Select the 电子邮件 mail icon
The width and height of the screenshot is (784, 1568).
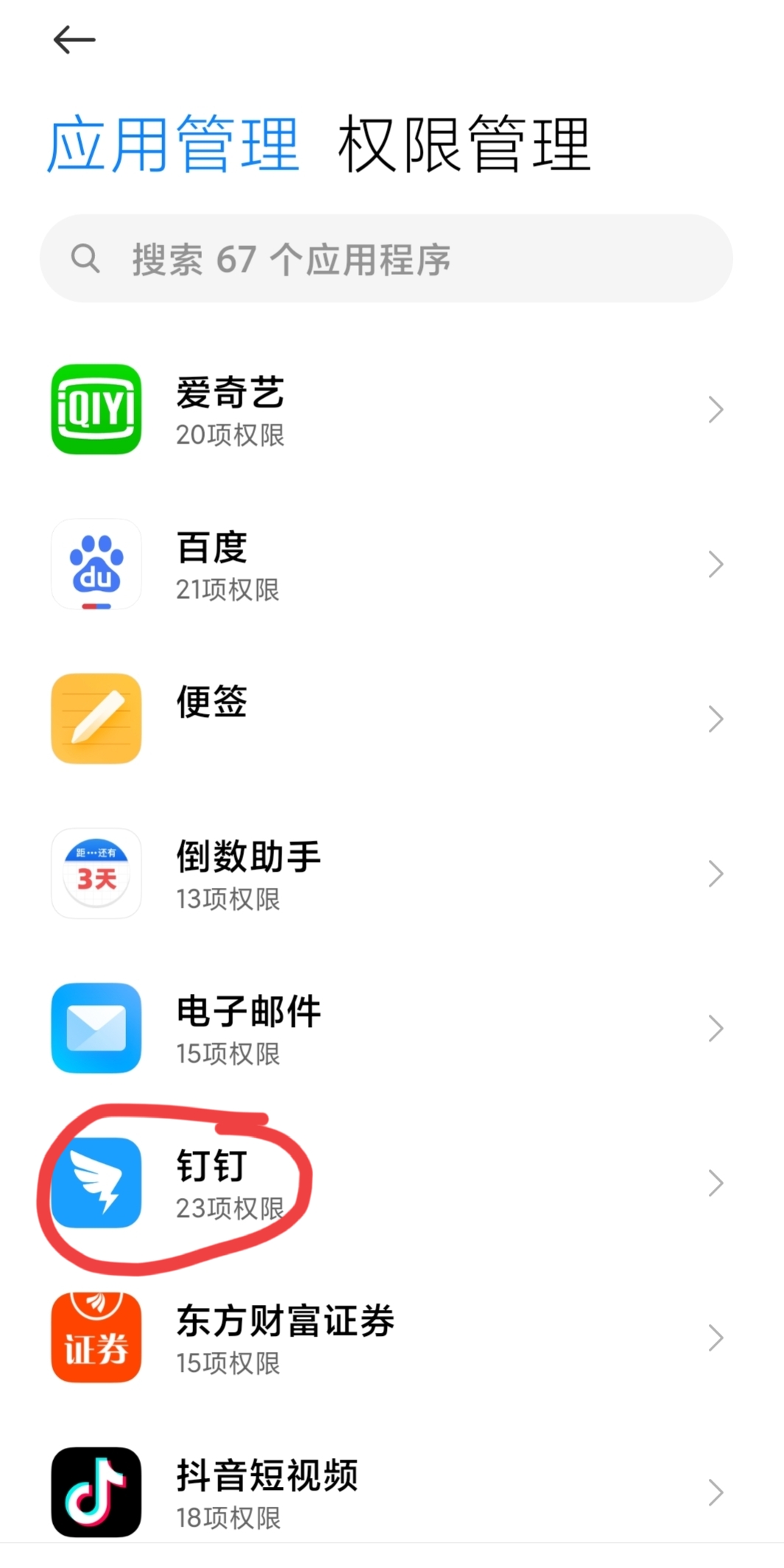coord(95,1029)
